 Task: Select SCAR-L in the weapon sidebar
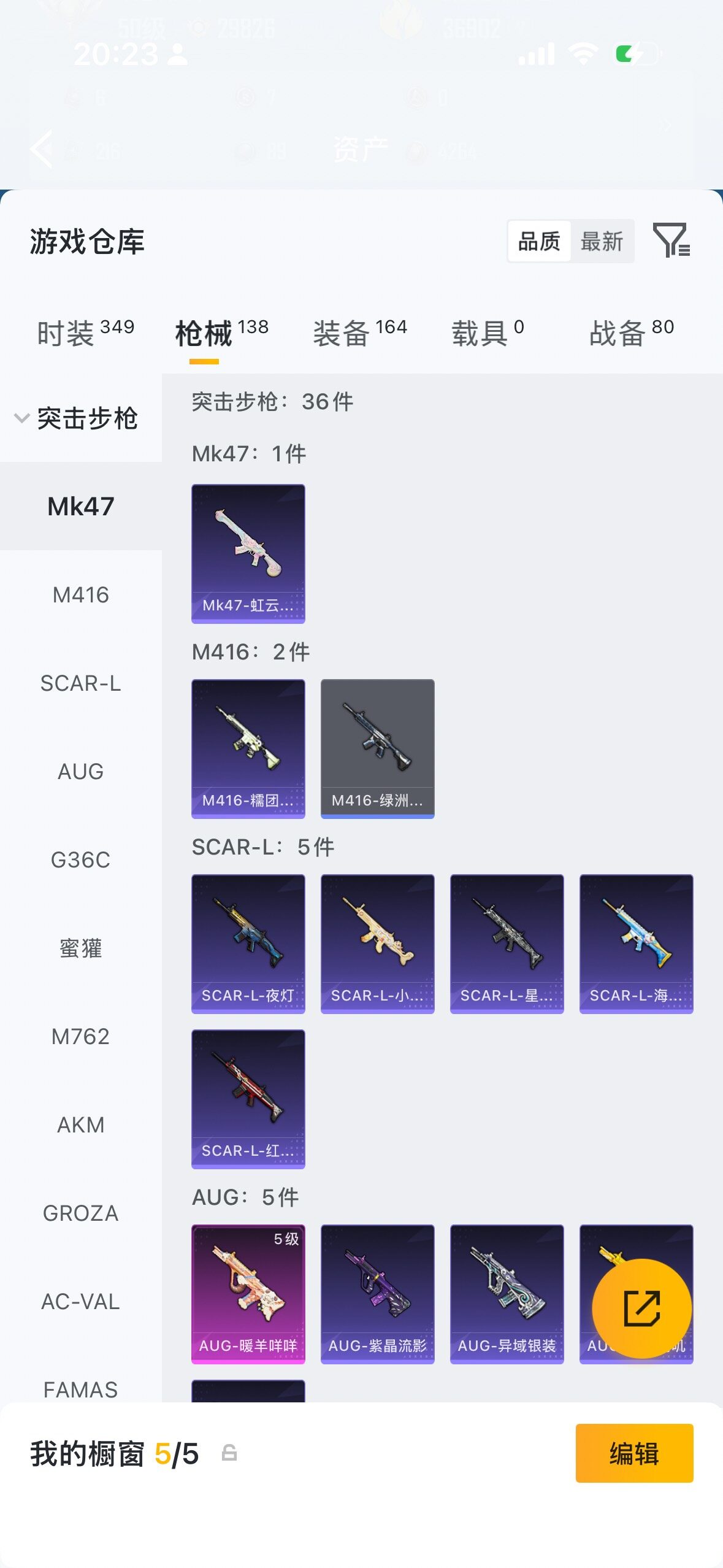click(x=81, y=683)
